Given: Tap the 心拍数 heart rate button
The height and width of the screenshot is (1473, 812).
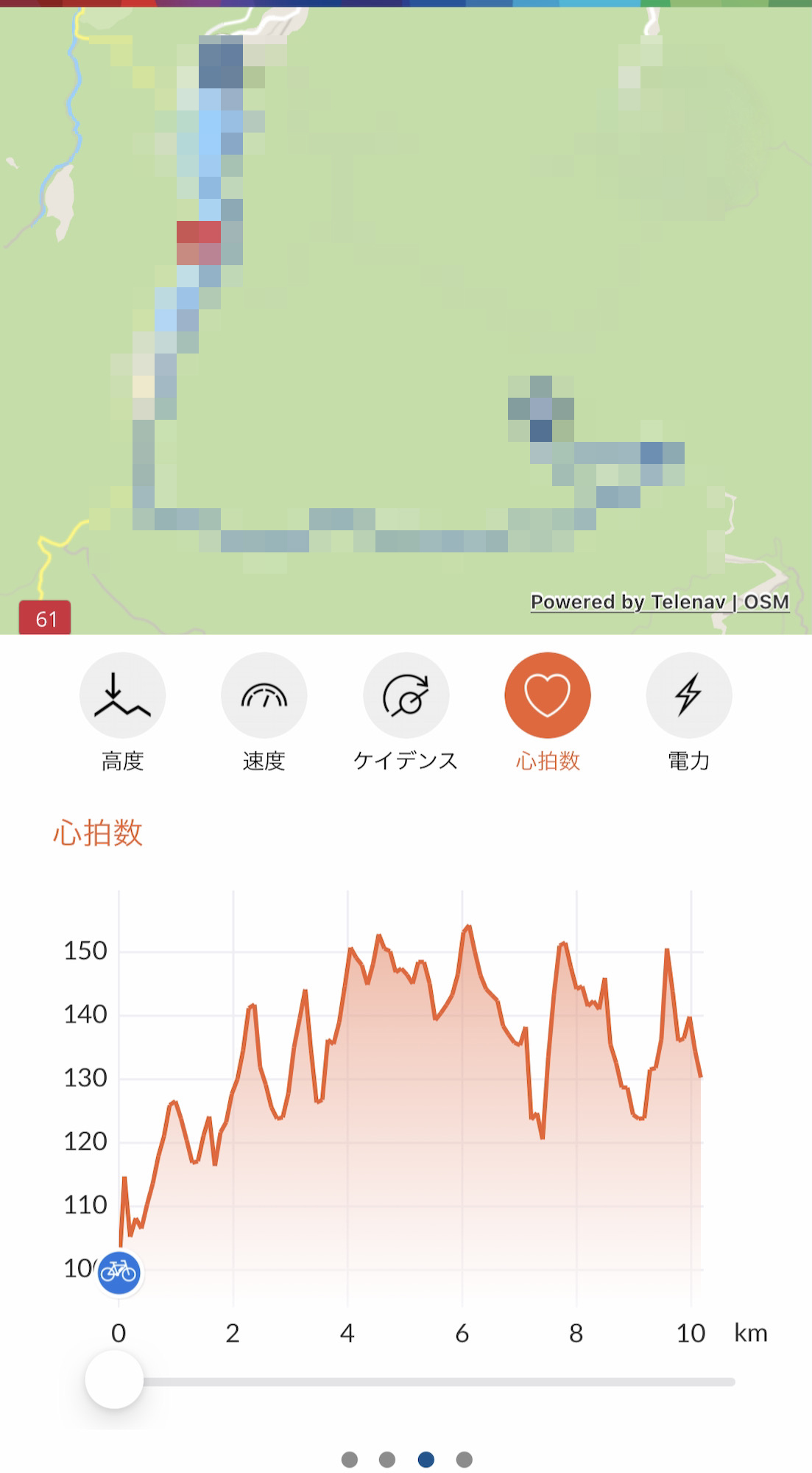Looking at the screenshot, I should 547,695.
